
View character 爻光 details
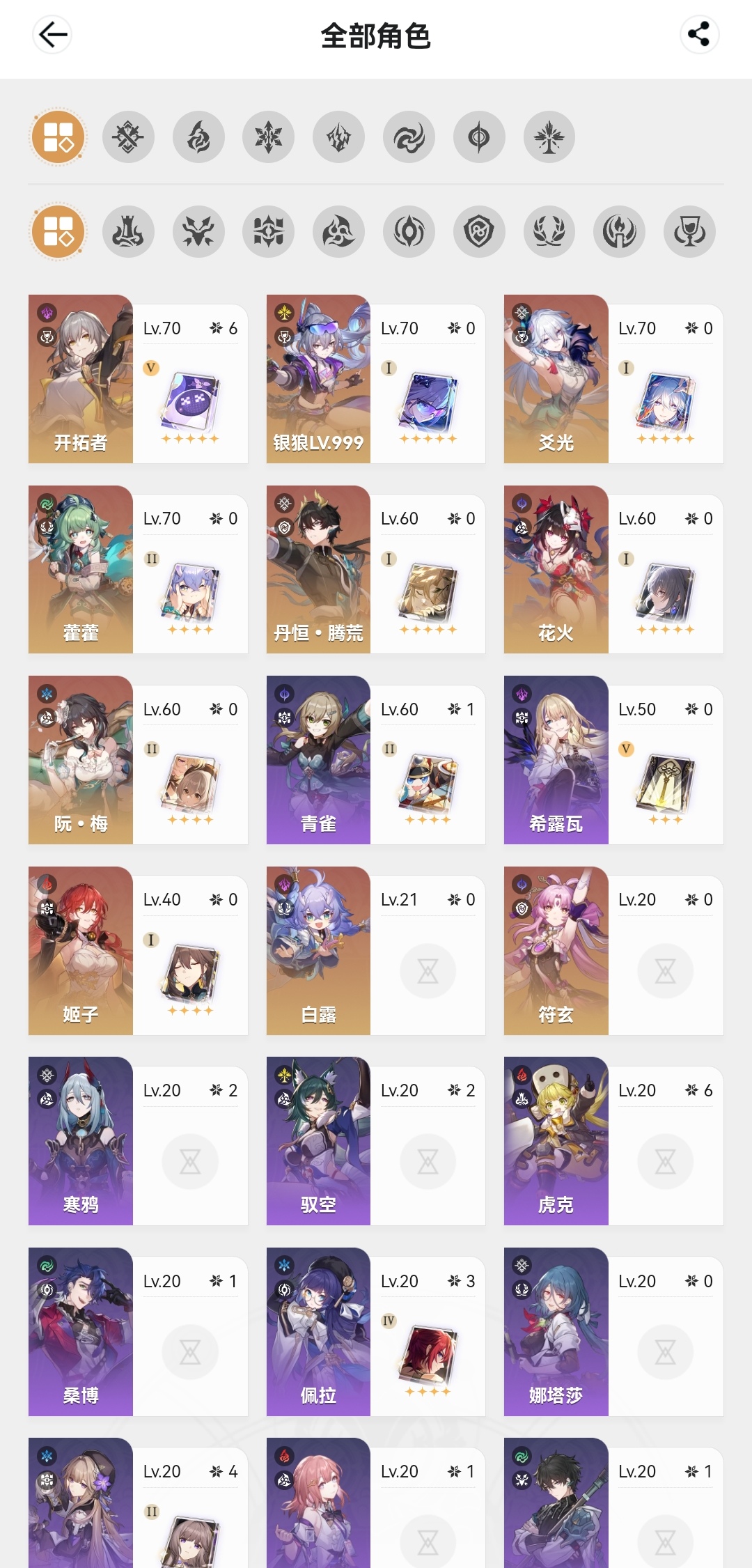coord(613,379)
